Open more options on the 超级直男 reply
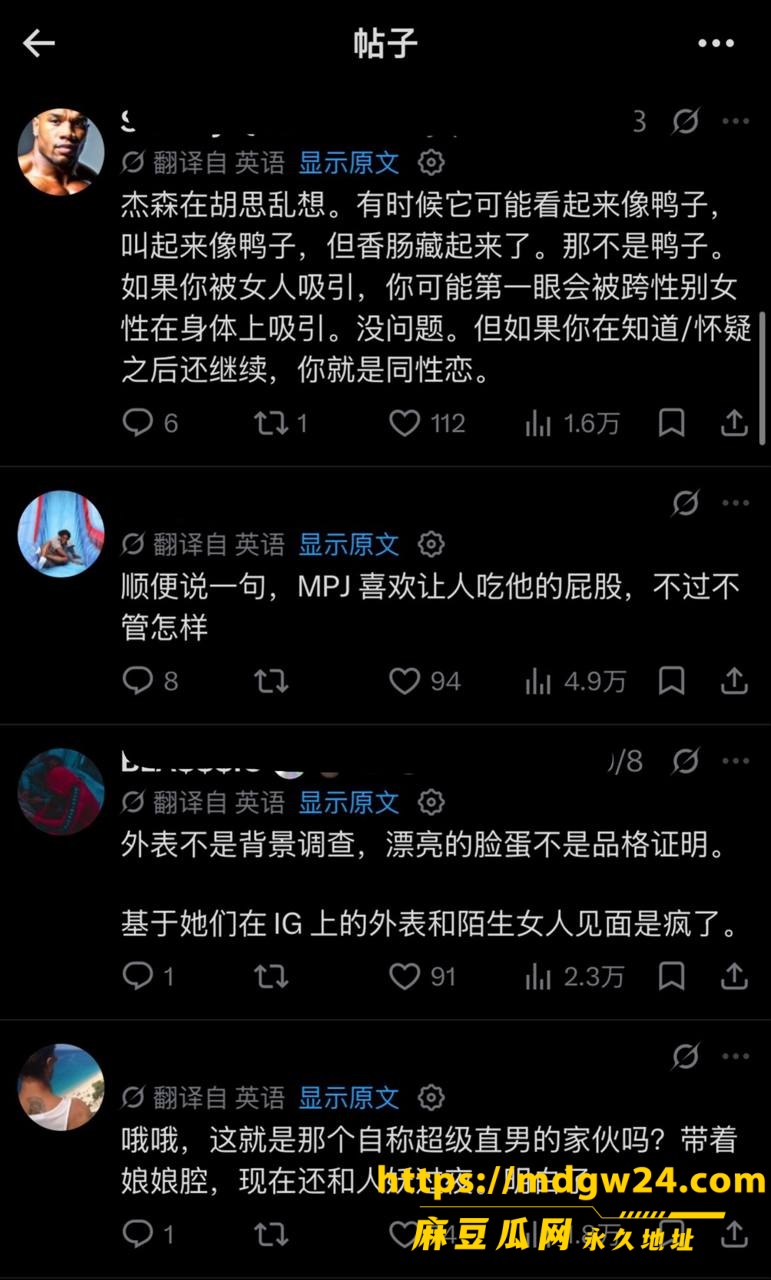This screenshot has width=771, height=1280. tap(736, 1056)
